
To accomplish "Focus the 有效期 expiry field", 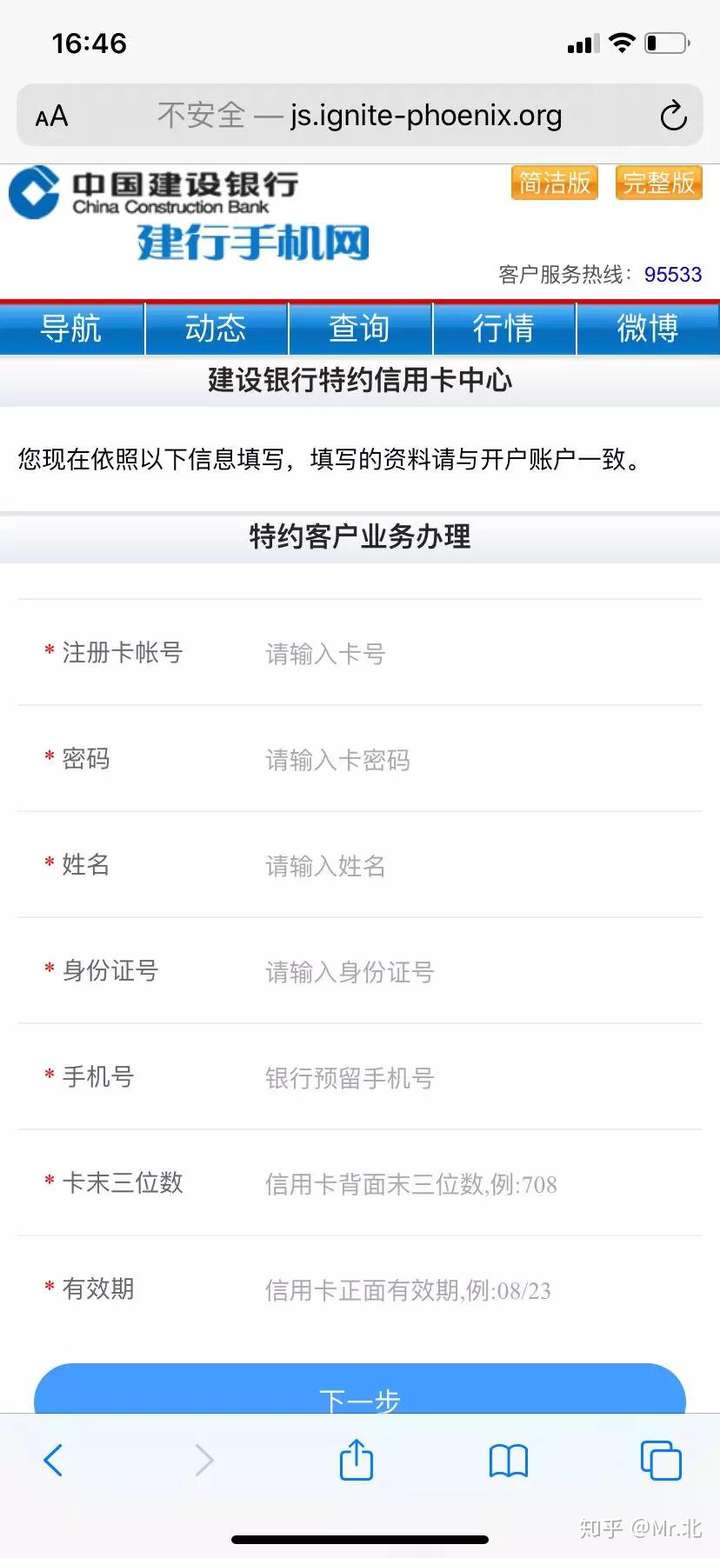I will (x=482, y=1290).
